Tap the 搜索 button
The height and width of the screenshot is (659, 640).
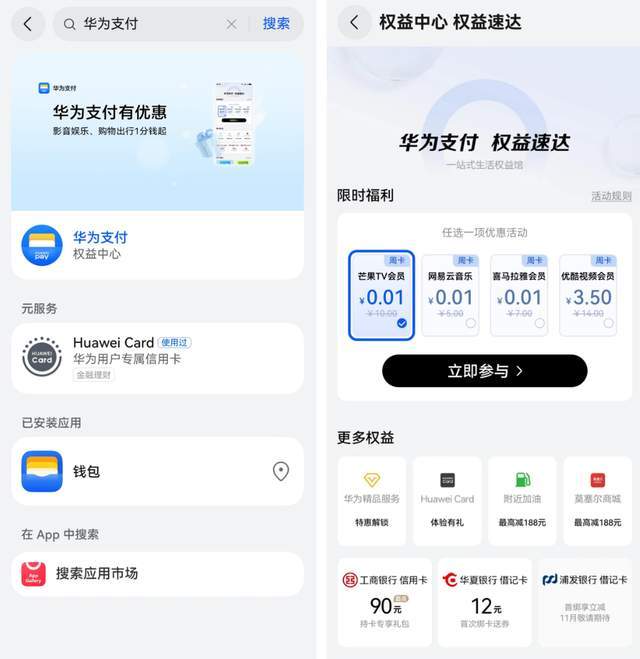click(276, 24)
